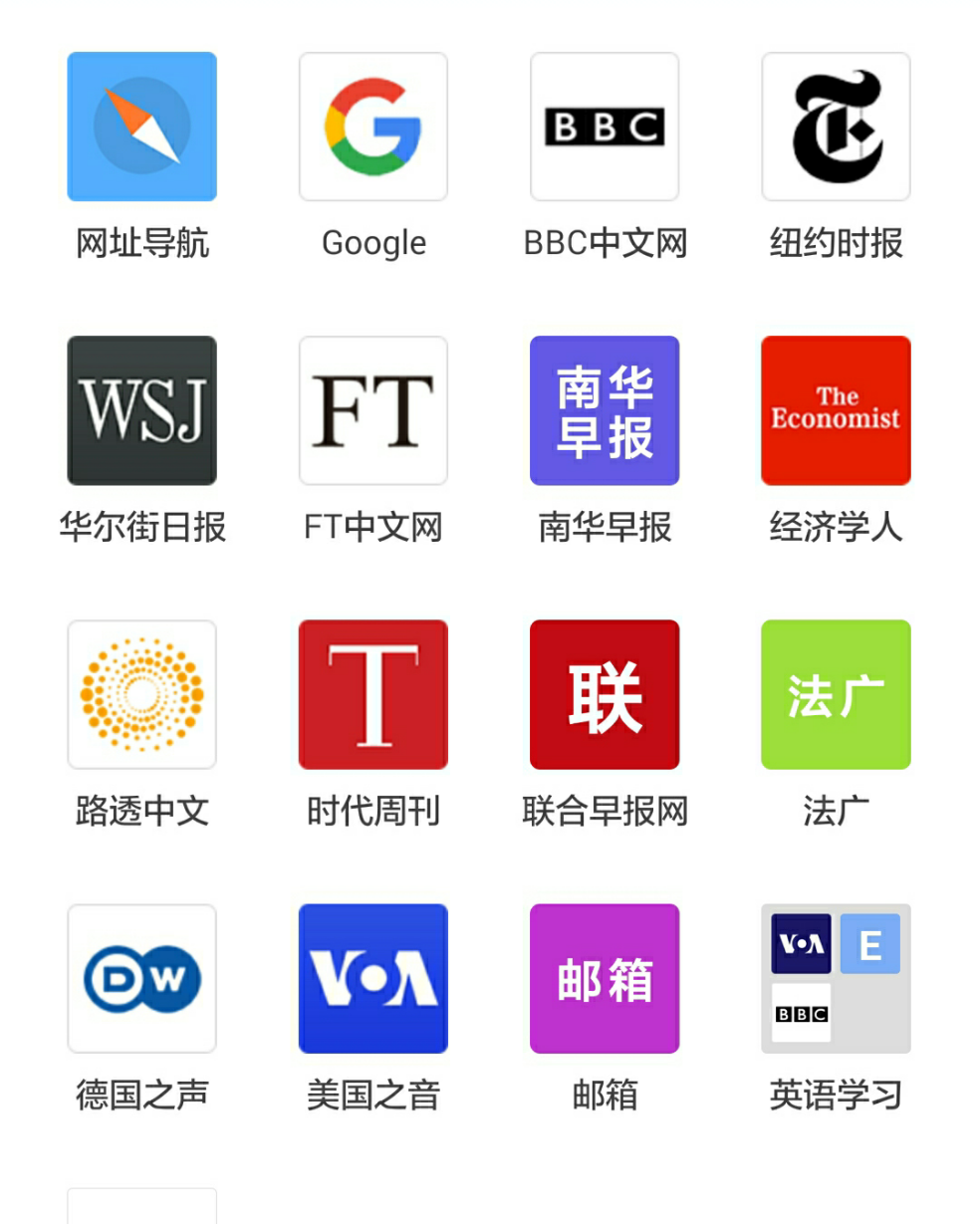
Task: Open 联合早报网
Action: (605, 694)
